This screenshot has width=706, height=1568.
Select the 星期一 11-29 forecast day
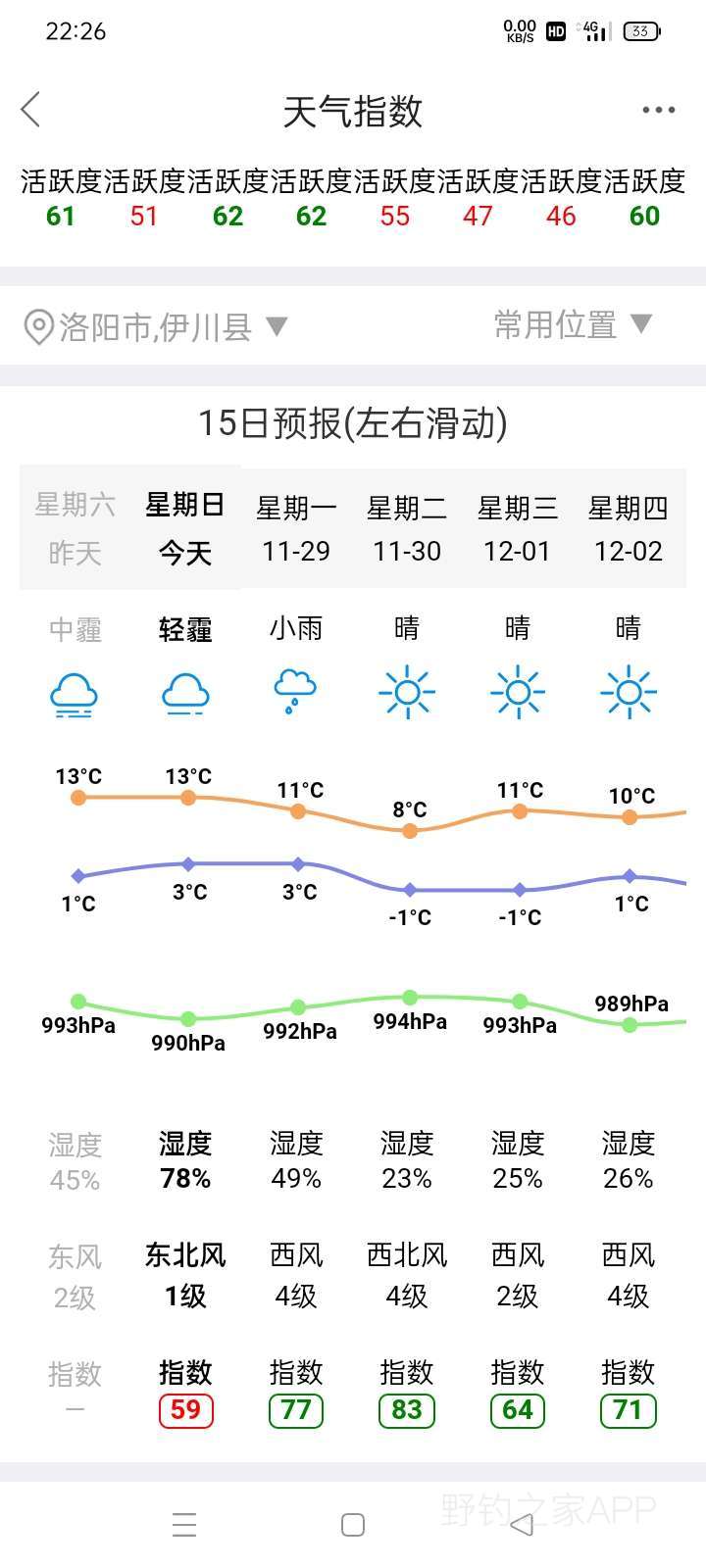(x=296, y=528)
